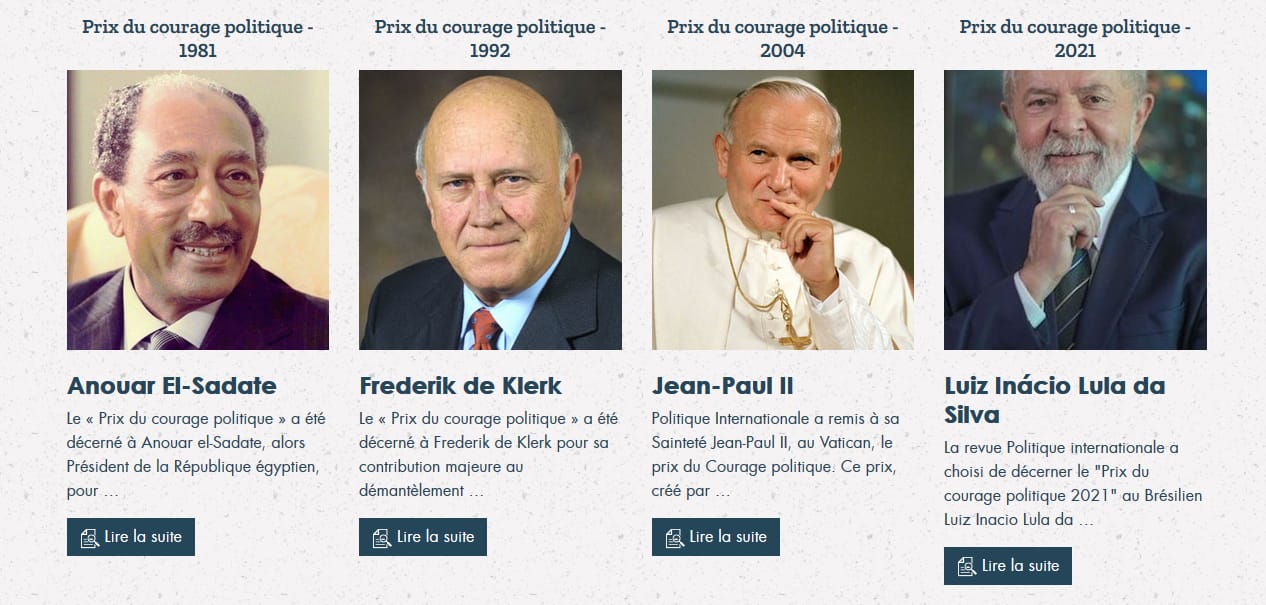
Task: Open the Anouar El-Sadate title link
Action: [172, 386]
